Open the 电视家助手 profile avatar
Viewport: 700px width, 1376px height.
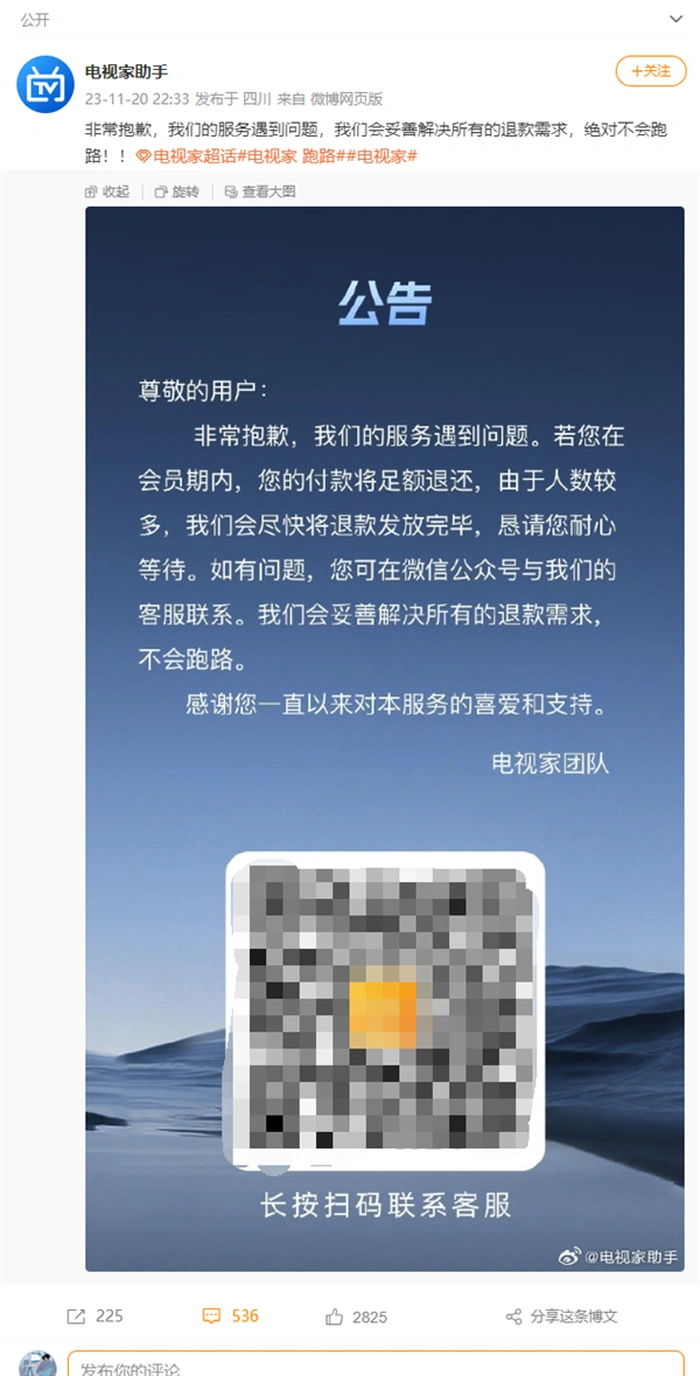pos(45,84)
